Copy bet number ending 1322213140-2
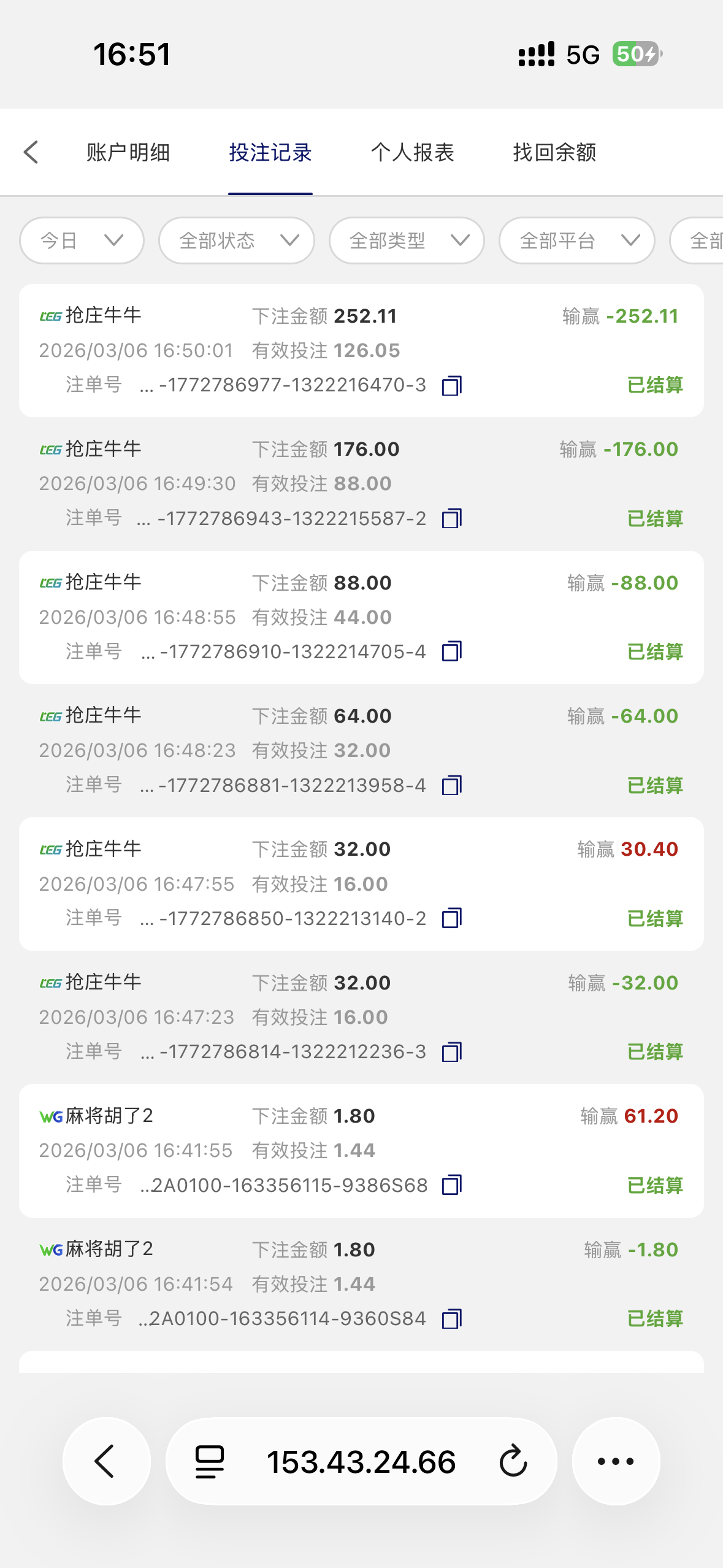This screenshot has width=723, height=1568. 452,918
